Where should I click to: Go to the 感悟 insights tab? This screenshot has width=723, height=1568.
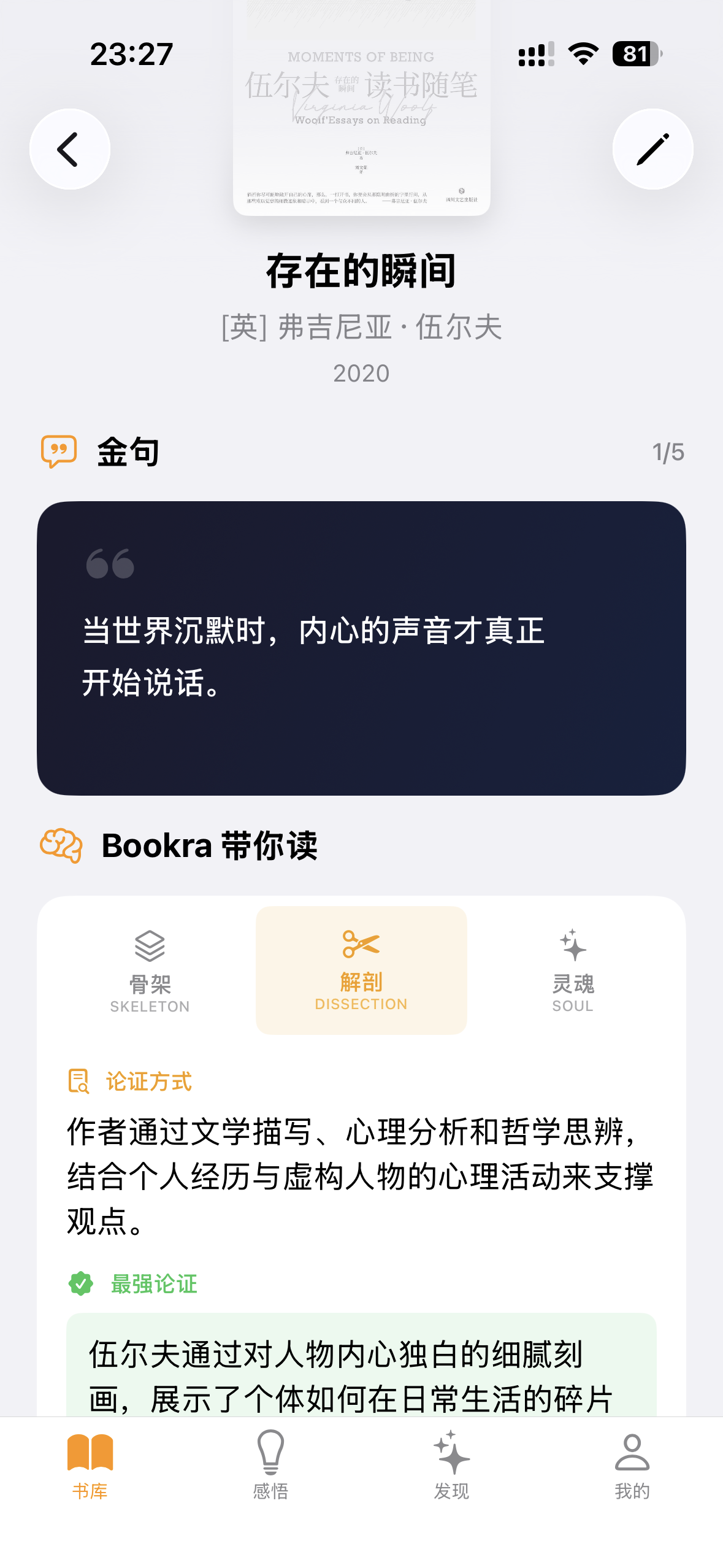coord(270,1465)
